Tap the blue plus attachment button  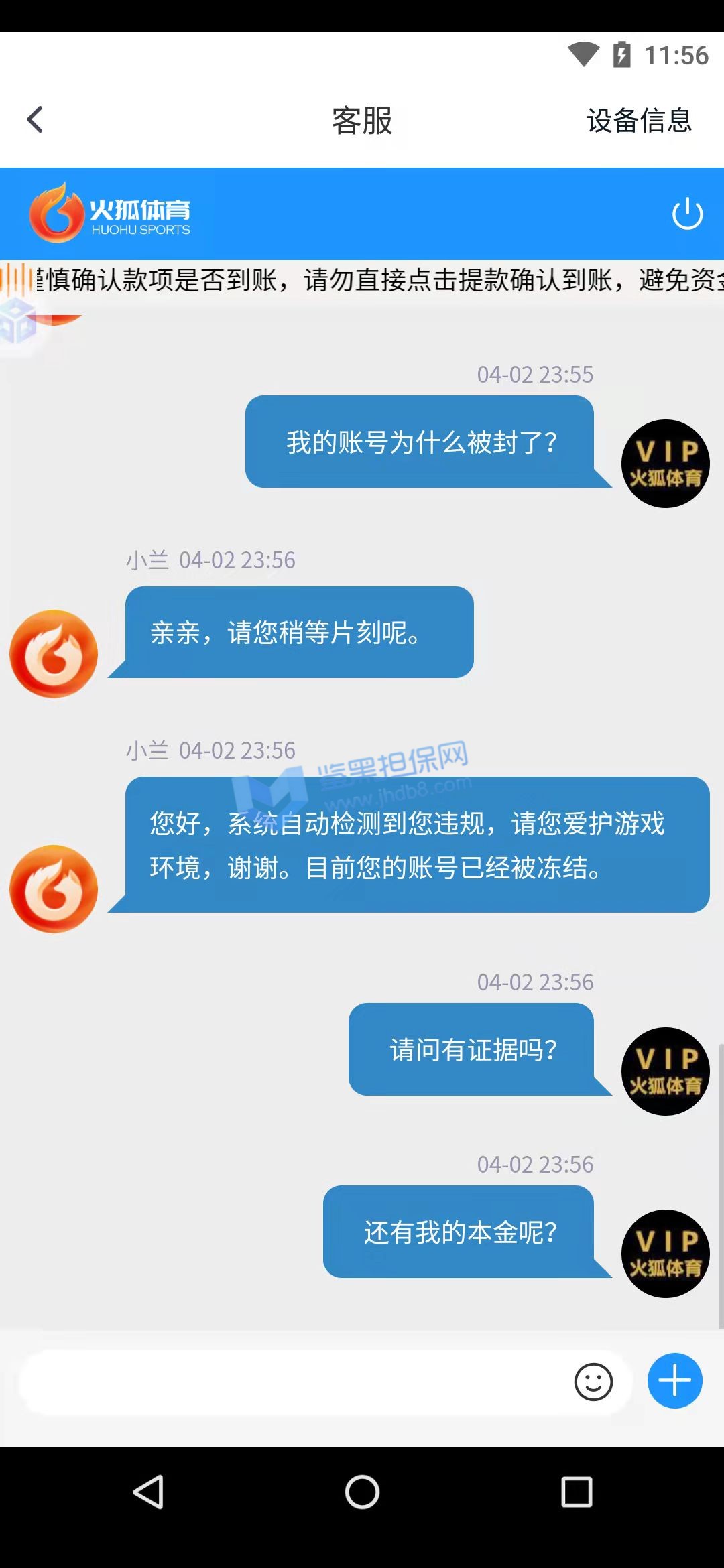tap(674, 1381)
